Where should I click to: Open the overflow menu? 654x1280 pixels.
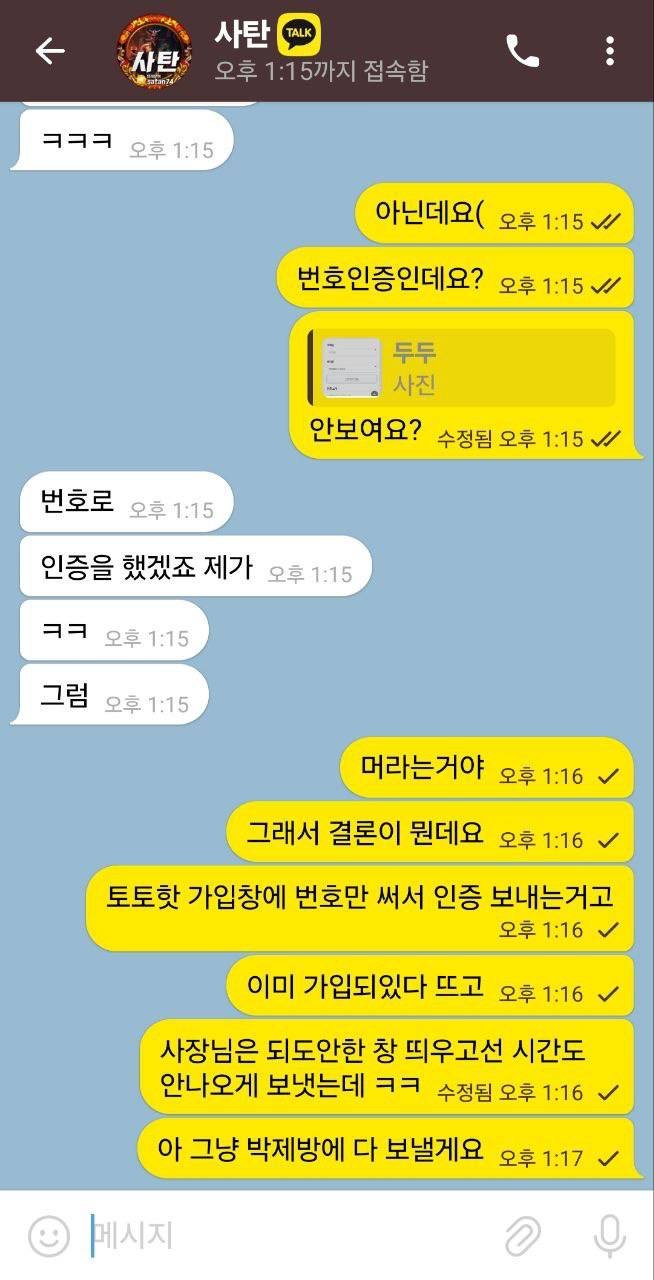pyautogui.click(x=610, y=51)
